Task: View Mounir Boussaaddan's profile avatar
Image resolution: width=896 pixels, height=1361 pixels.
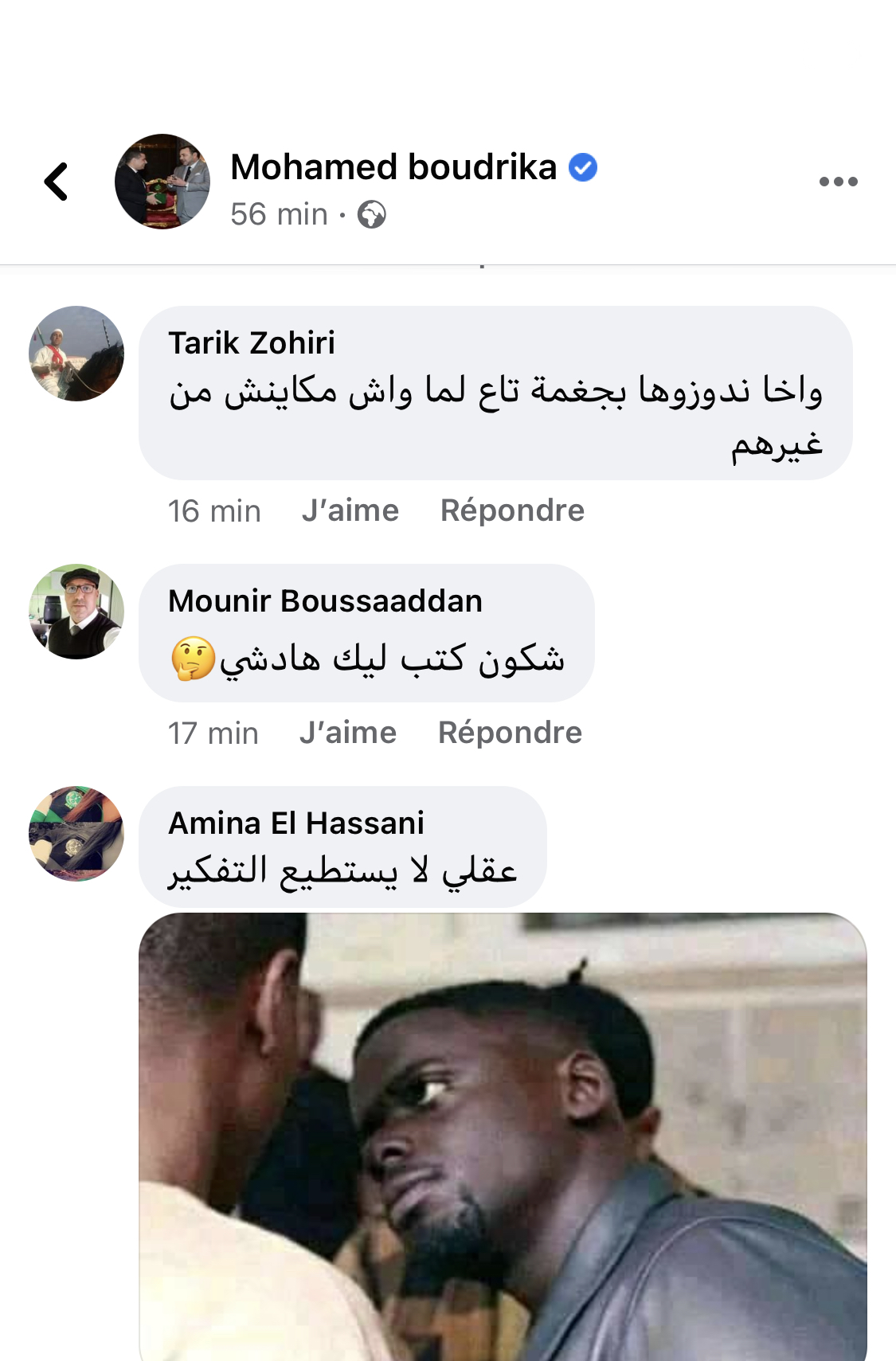Action: (x=76, y=612)
